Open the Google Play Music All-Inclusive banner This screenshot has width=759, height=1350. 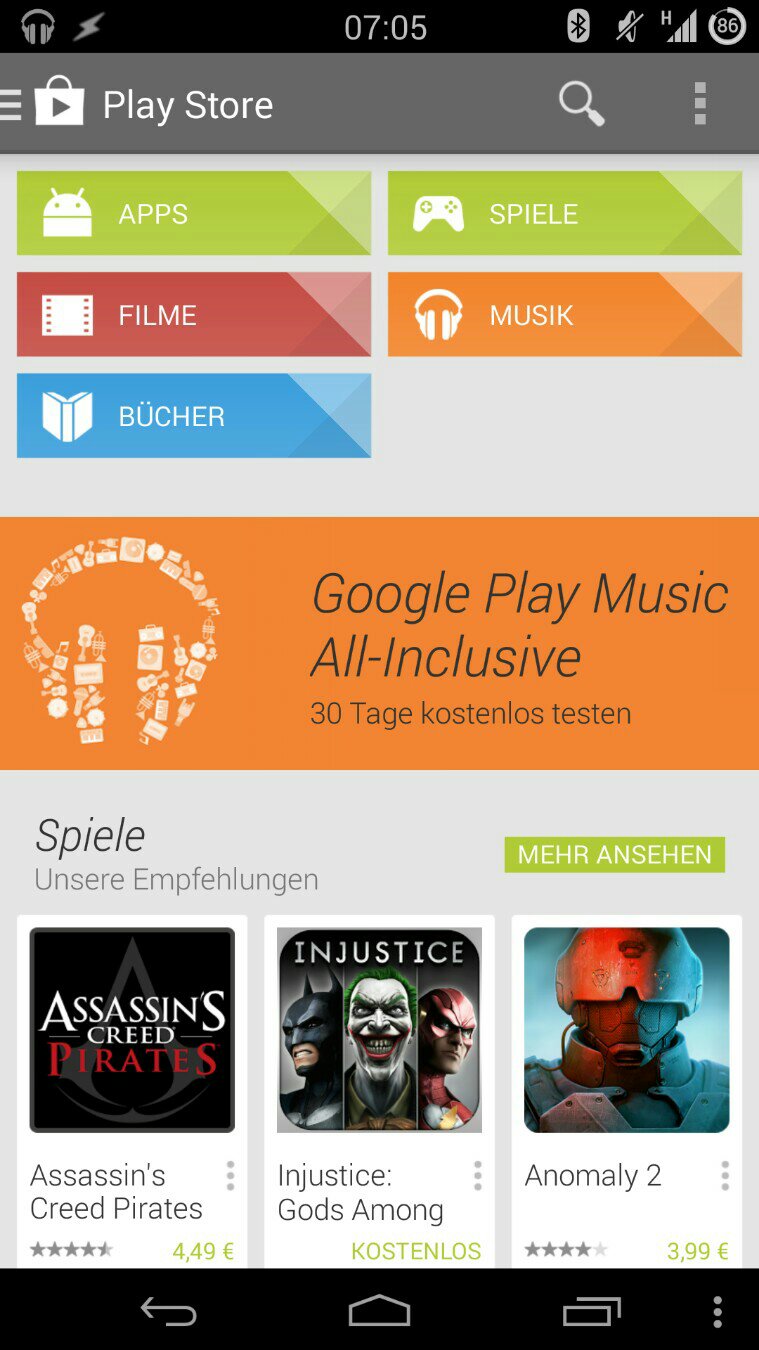tap(379, 643)
